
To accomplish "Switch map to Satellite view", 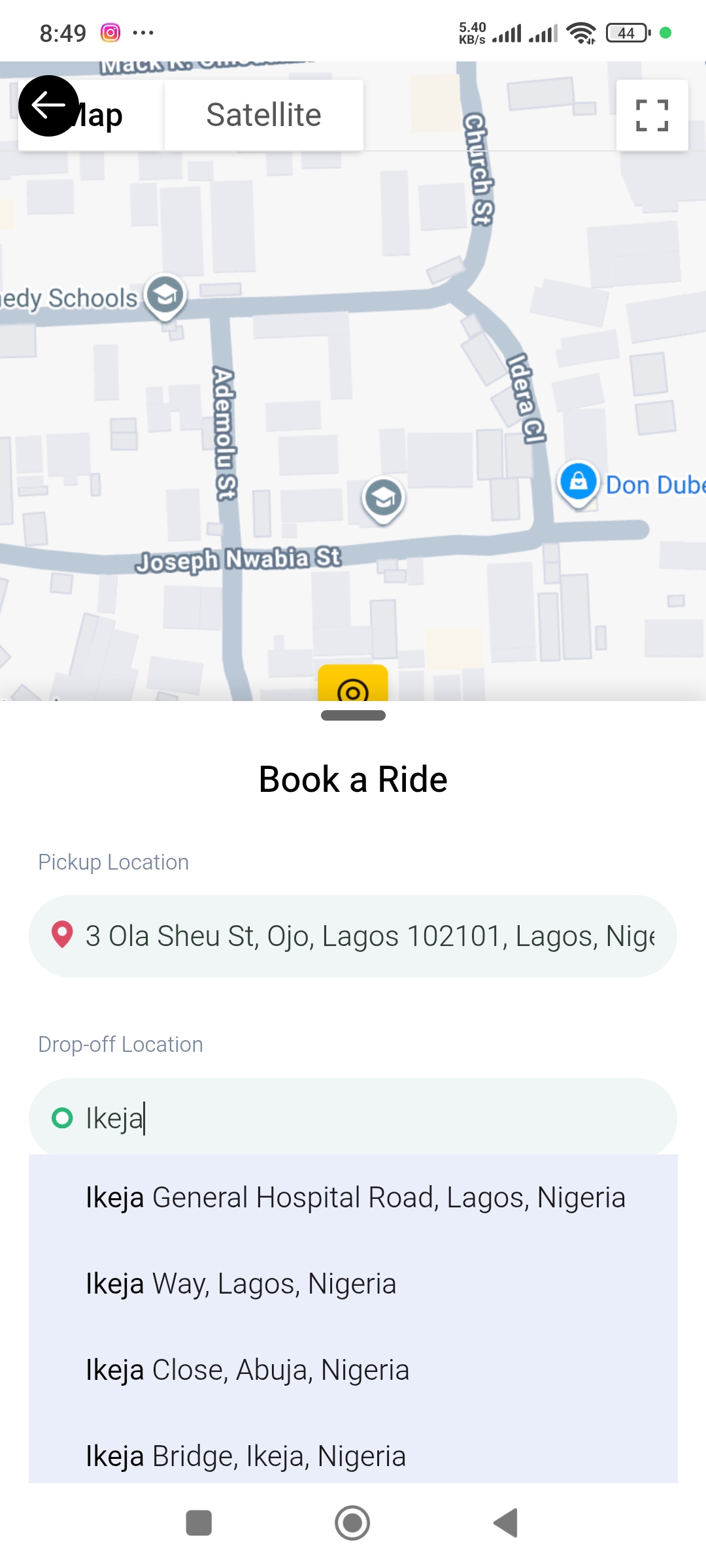I will click(x=263, y=115).
